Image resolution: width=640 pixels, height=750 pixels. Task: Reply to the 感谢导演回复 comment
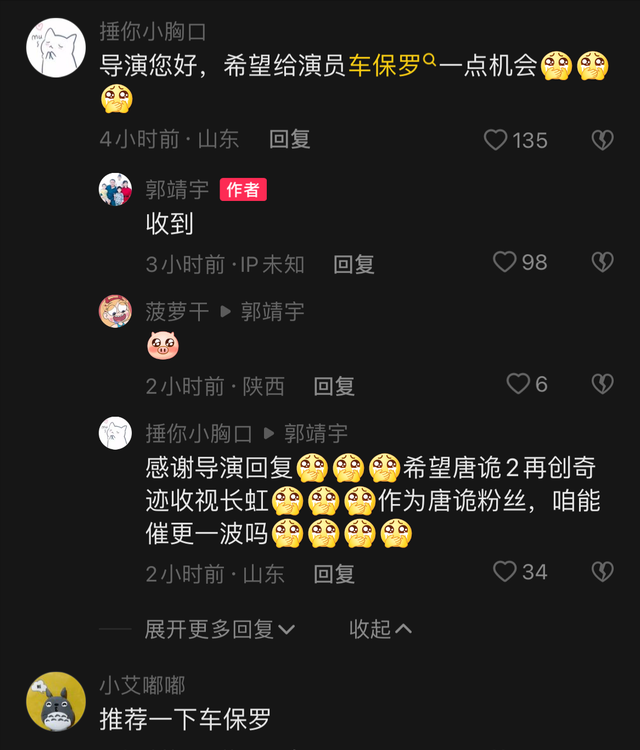[x=334, y=574]
